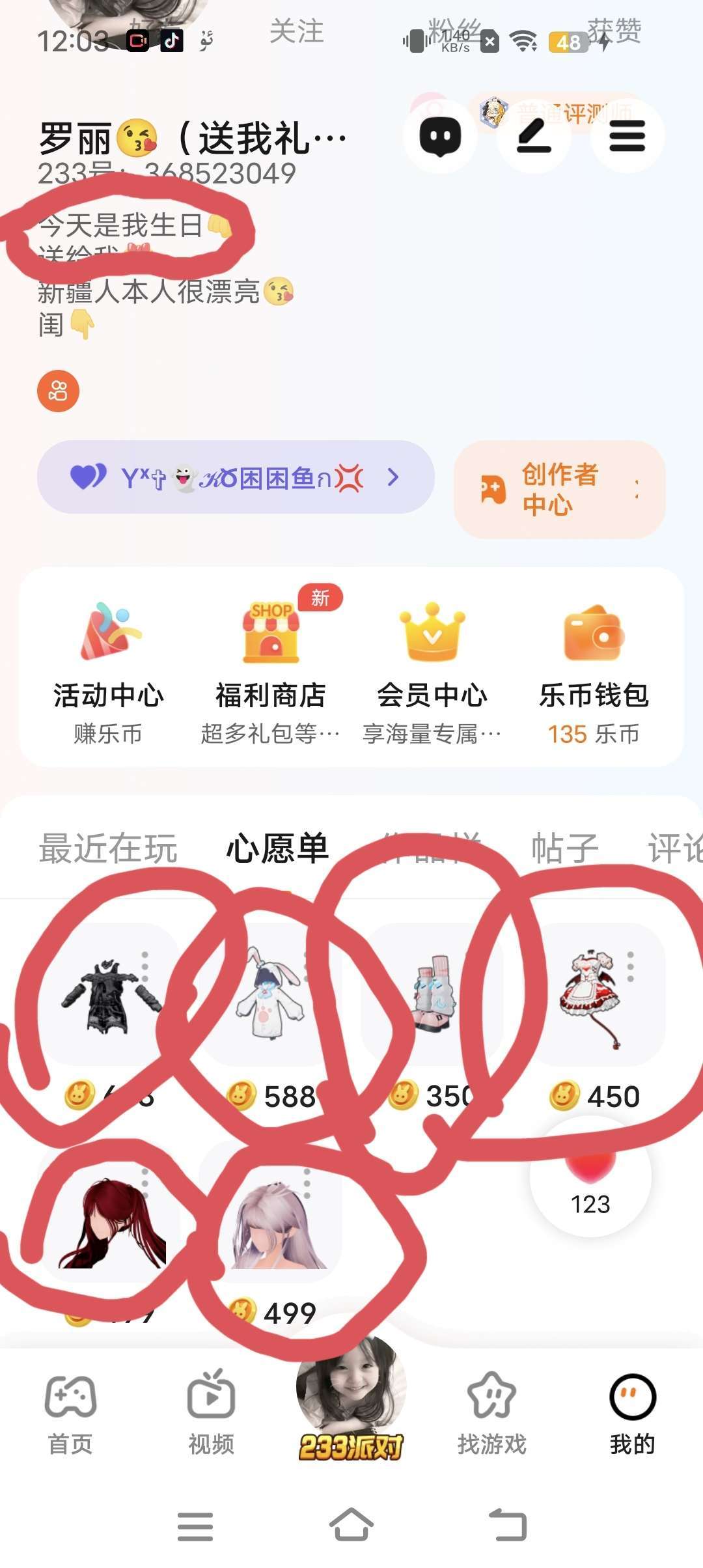Go to the 首页 tab
Viewport: 703px width, 1568px height.
pyautogui.click(x=70, y=1410)
